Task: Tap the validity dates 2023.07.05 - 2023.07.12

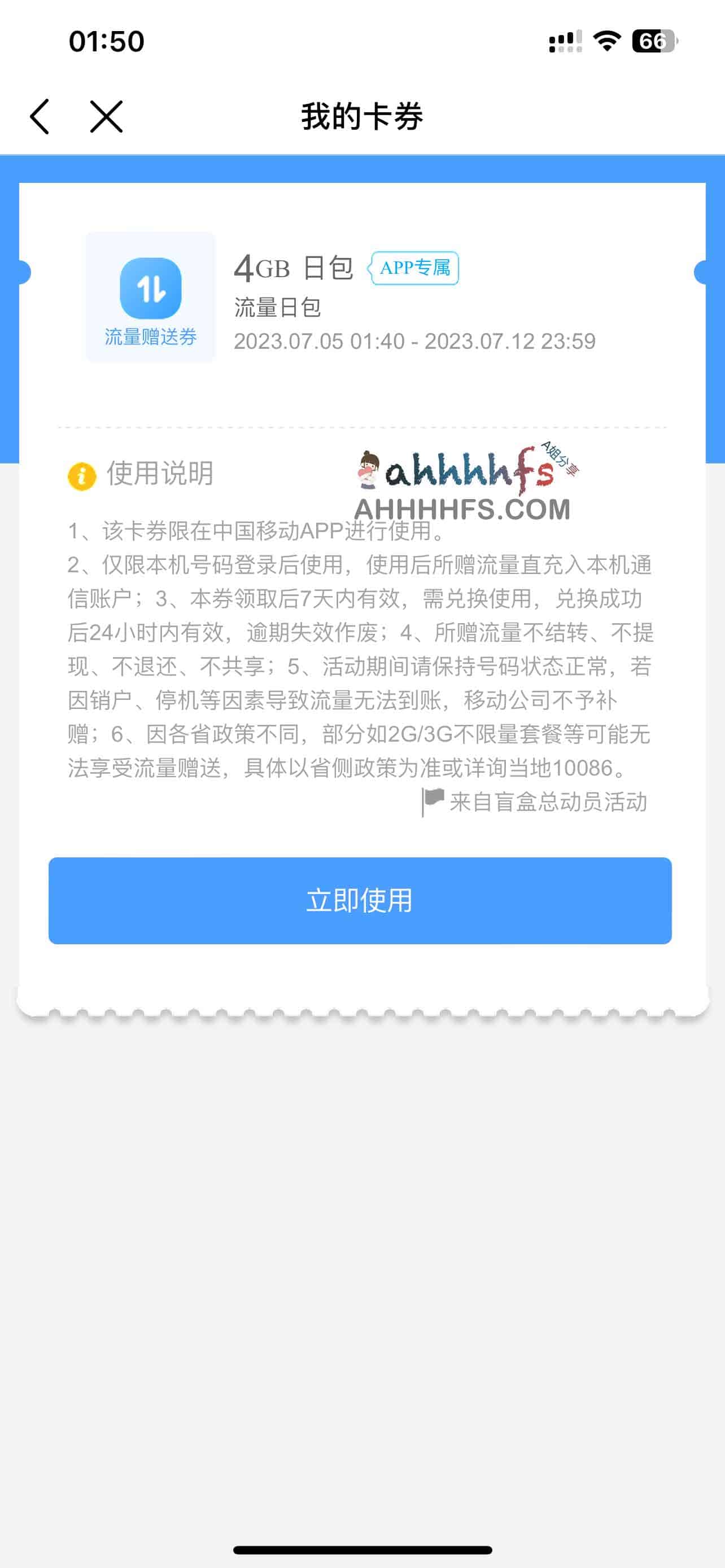Action: (x=416, y=341)
